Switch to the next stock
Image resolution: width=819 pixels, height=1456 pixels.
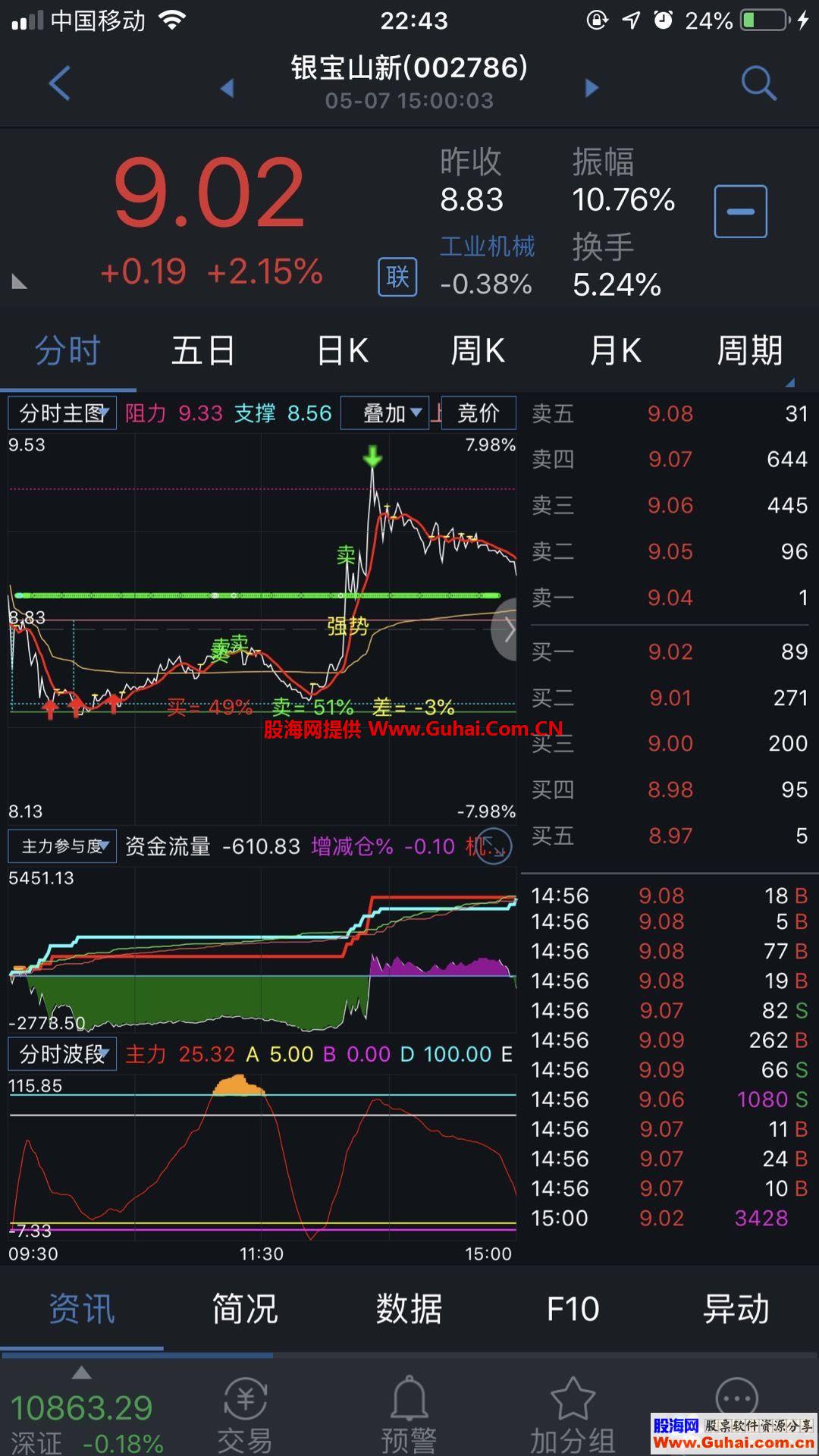click(x=591, y=88)
